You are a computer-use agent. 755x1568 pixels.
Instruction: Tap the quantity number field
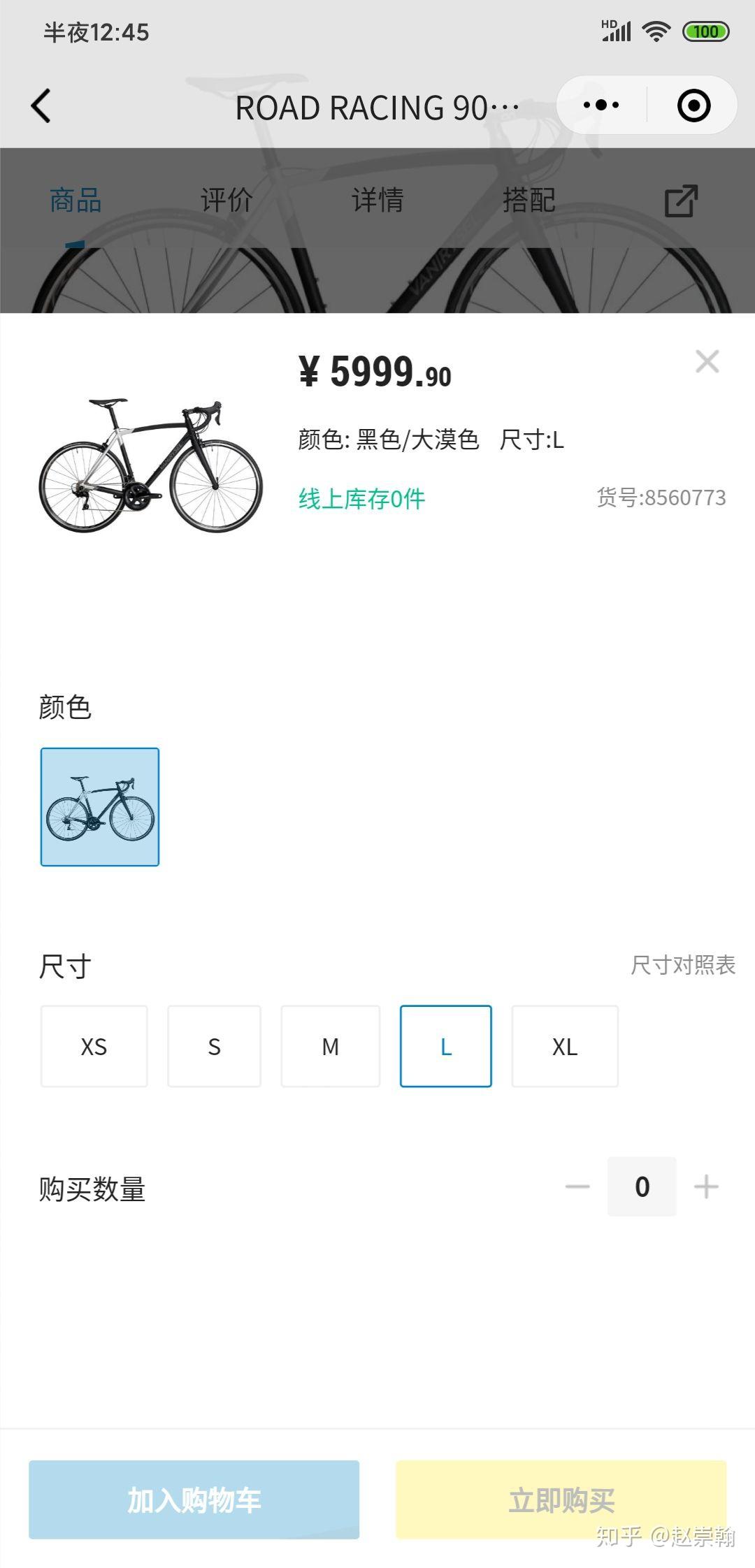point(642,1186)
